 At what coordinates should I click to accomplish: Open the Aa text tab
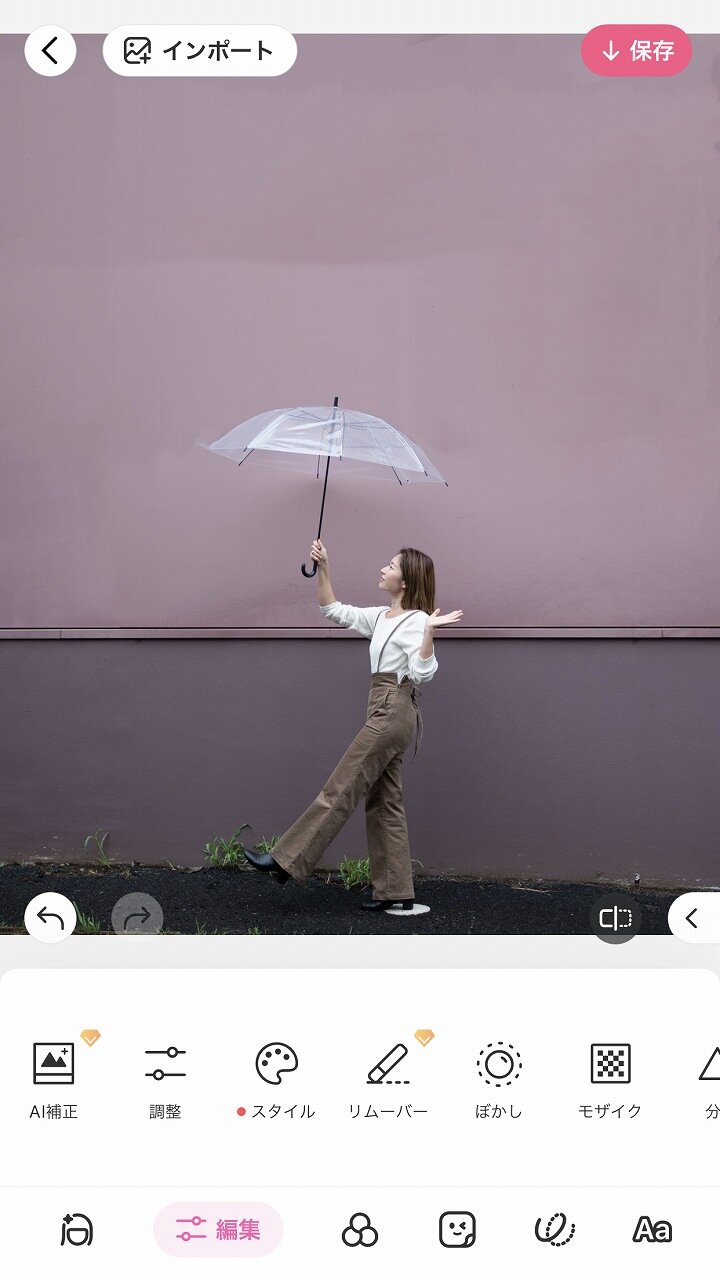[x=652, y=1230]
